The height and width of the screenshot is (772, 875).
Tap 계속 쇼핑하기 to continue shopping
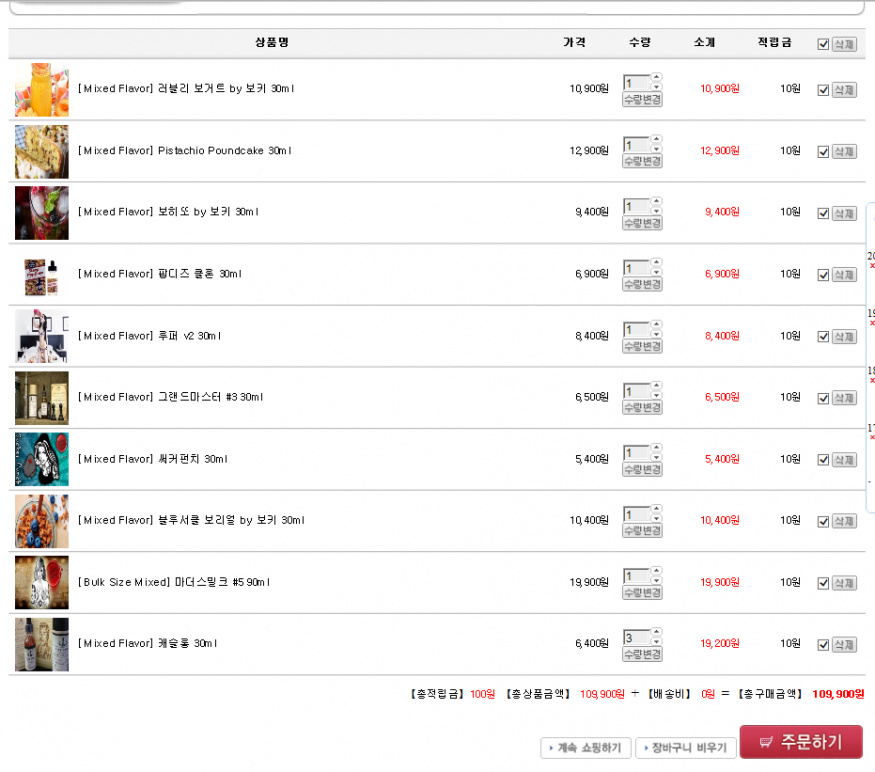[x=586, y=748]
